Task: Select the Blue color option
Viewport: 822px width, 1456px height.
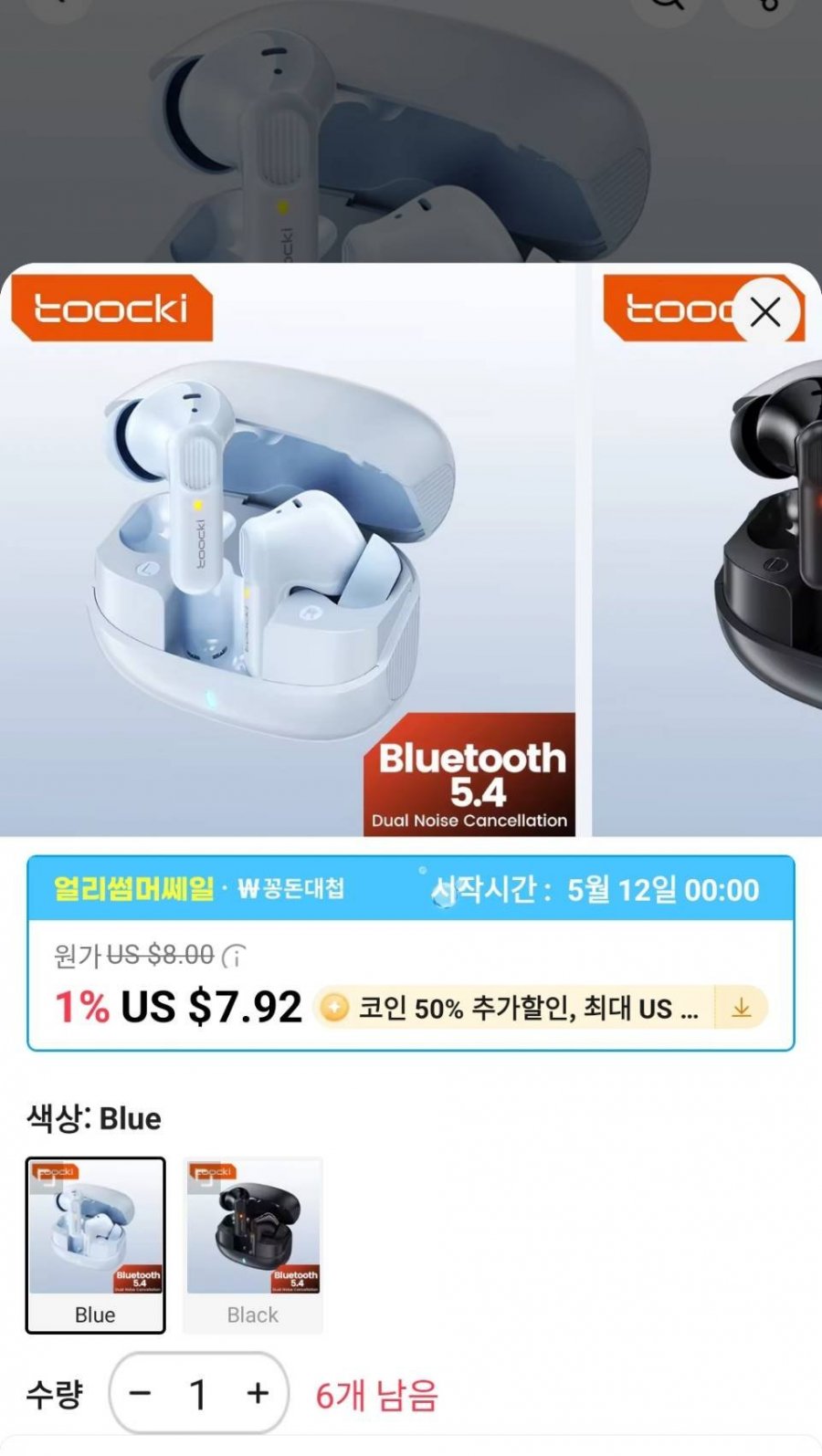Action: coord(96,1244)
